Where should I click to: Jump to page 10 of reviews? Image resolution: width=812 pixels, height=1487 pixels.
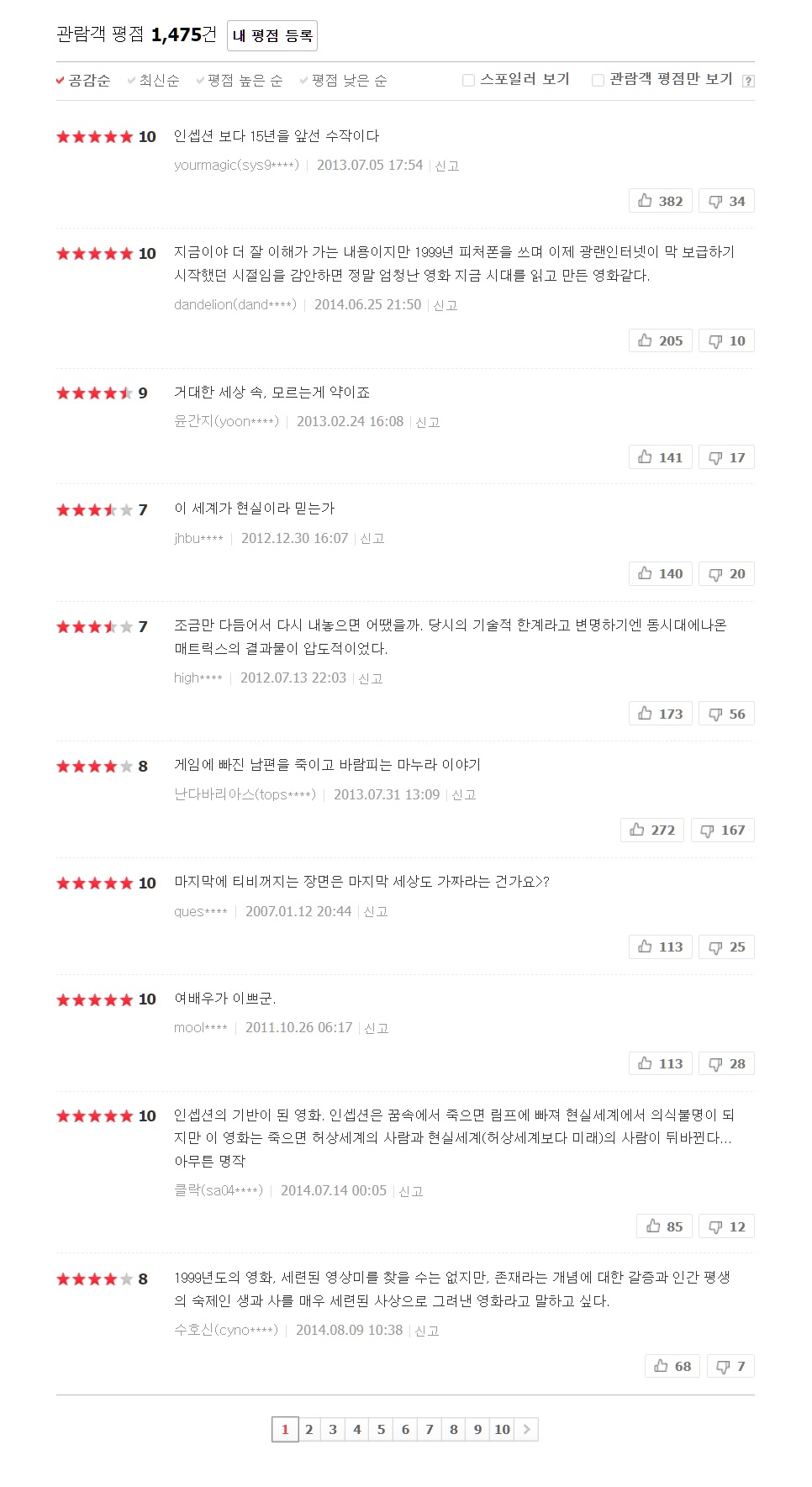pyautogui.click(x=502, y=1429)
